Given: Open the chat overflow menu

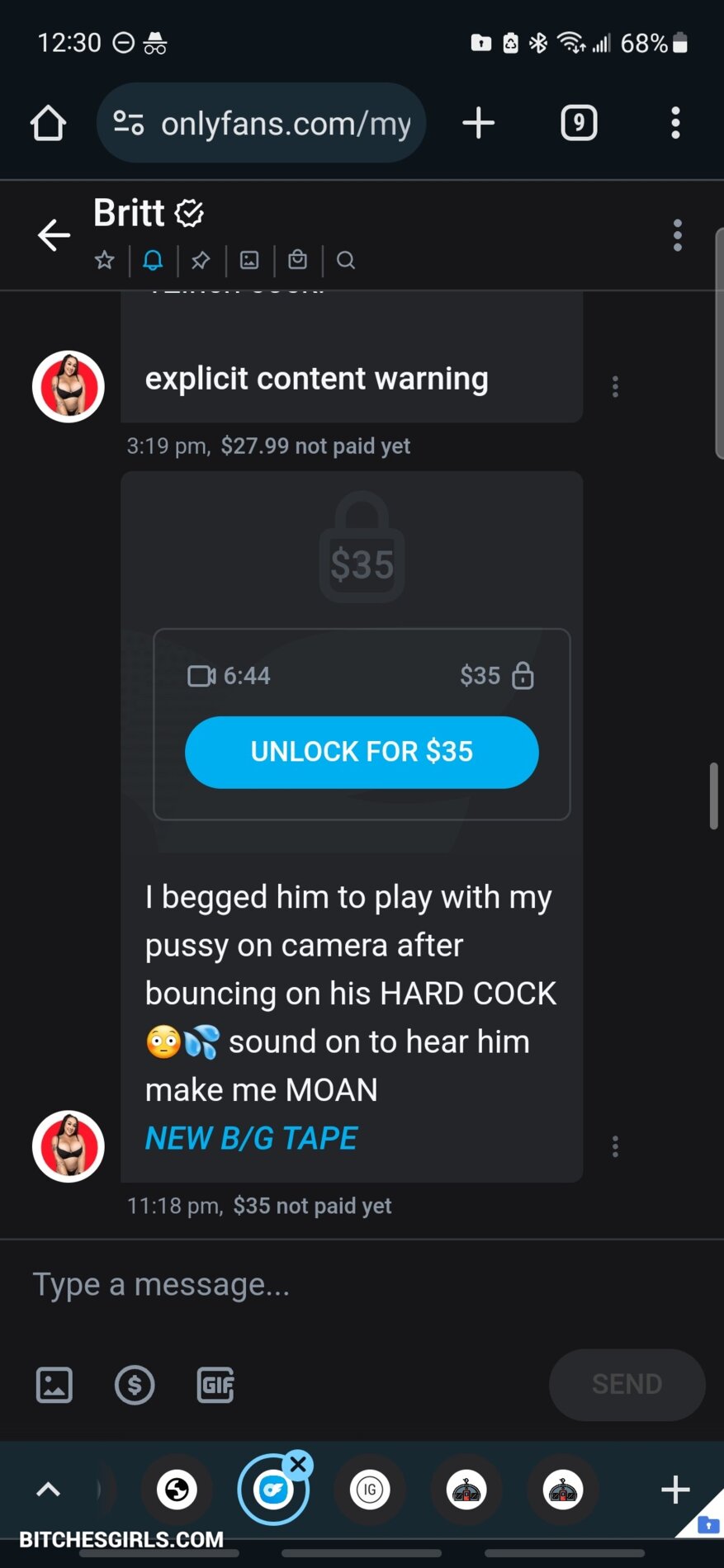Looking at the screenshot, I should pos(677,235).
